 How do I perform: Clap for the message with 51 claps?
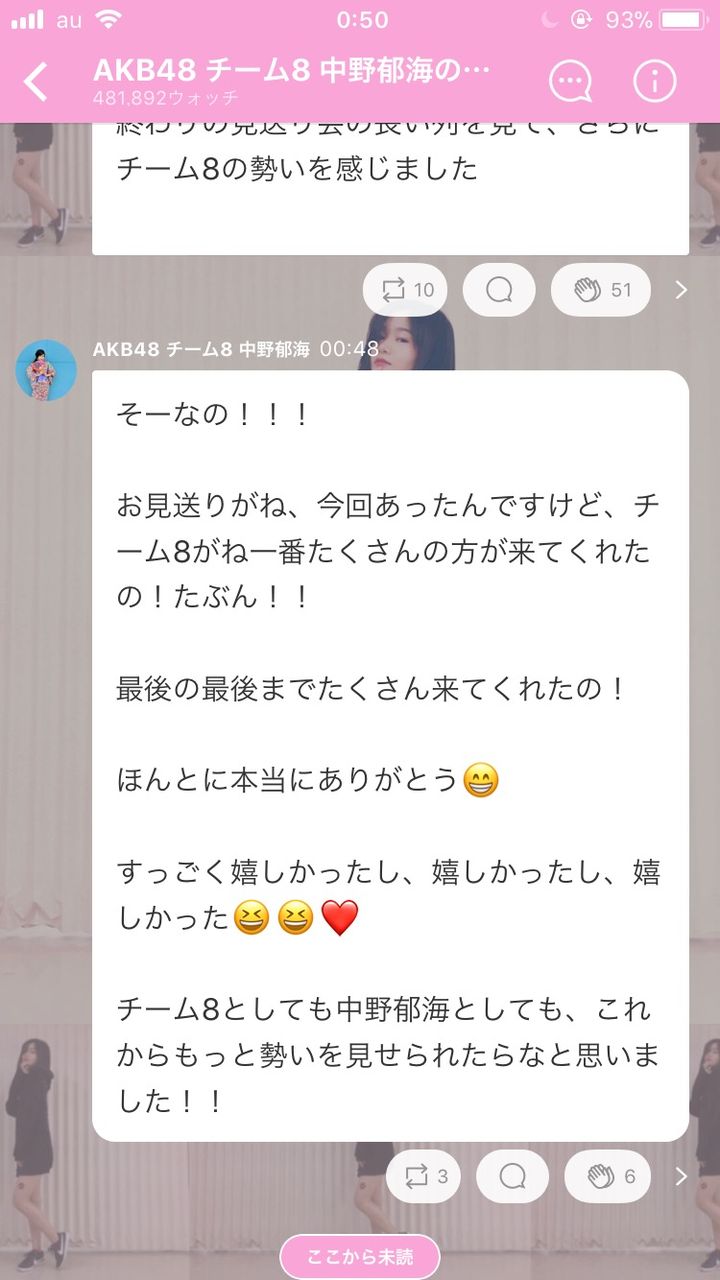tap(601, 290)
